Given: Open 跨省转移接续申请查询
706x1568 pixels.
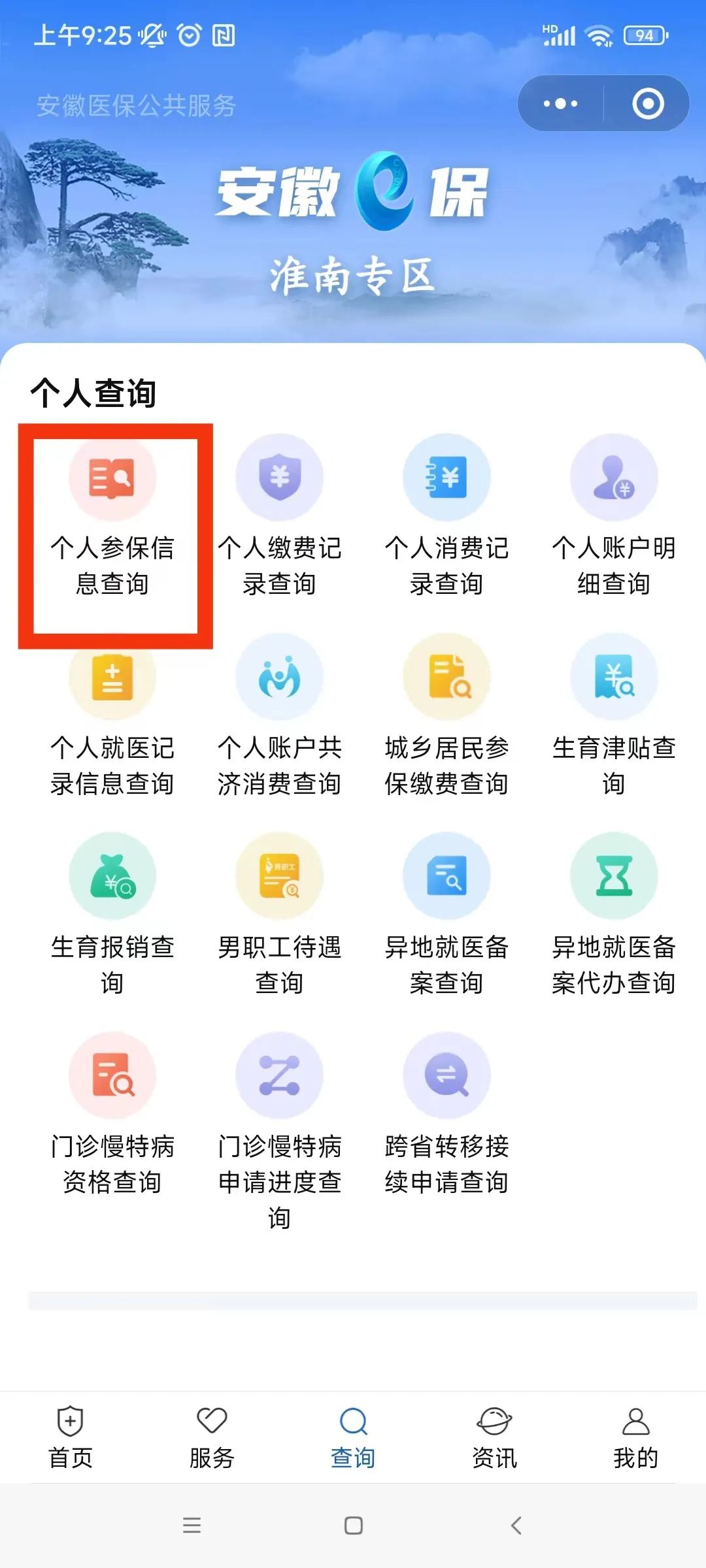Looking at the screenshot, I should click(446, 1114).
